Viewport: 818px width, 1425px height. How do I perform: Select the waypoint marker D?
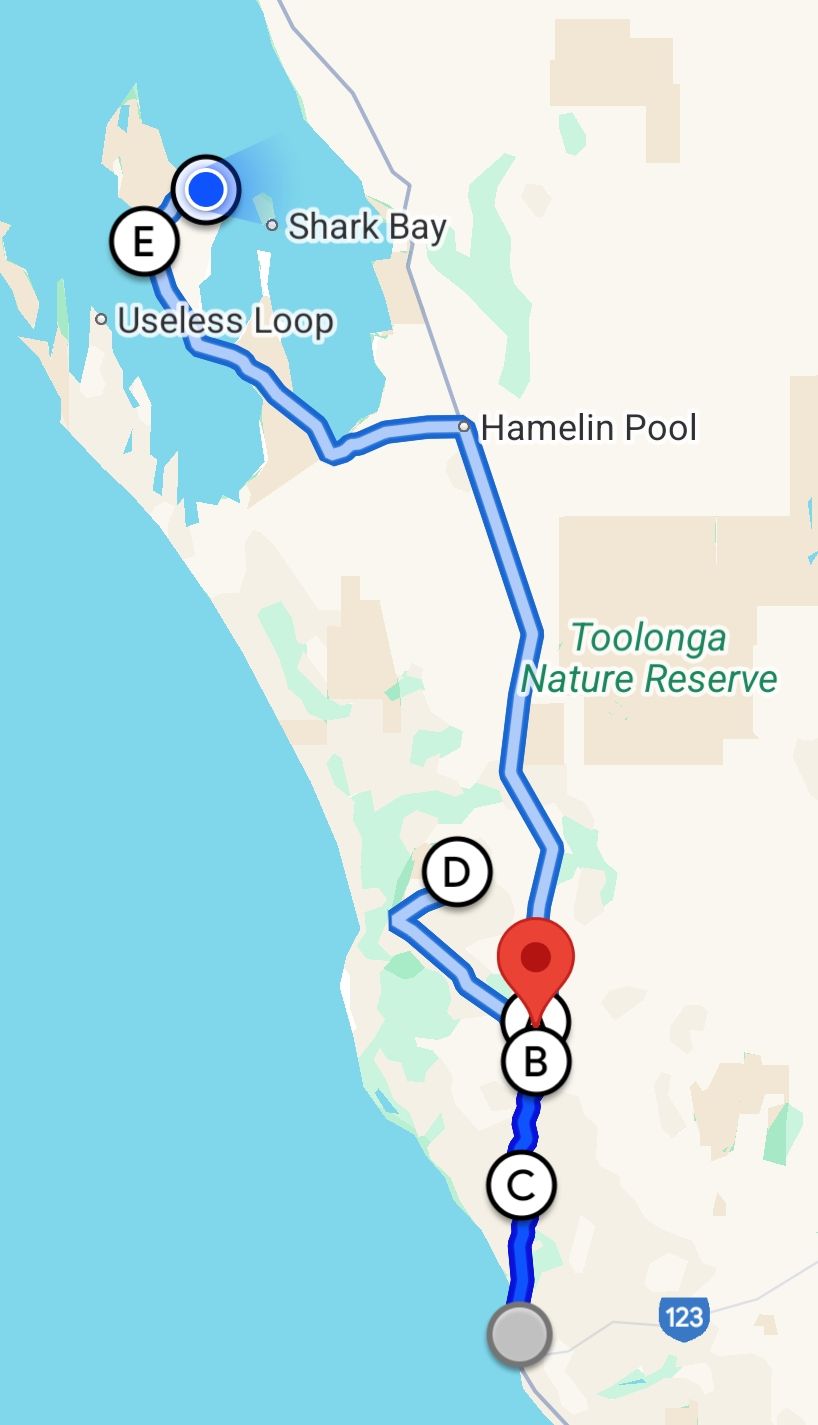pos(457,873)
